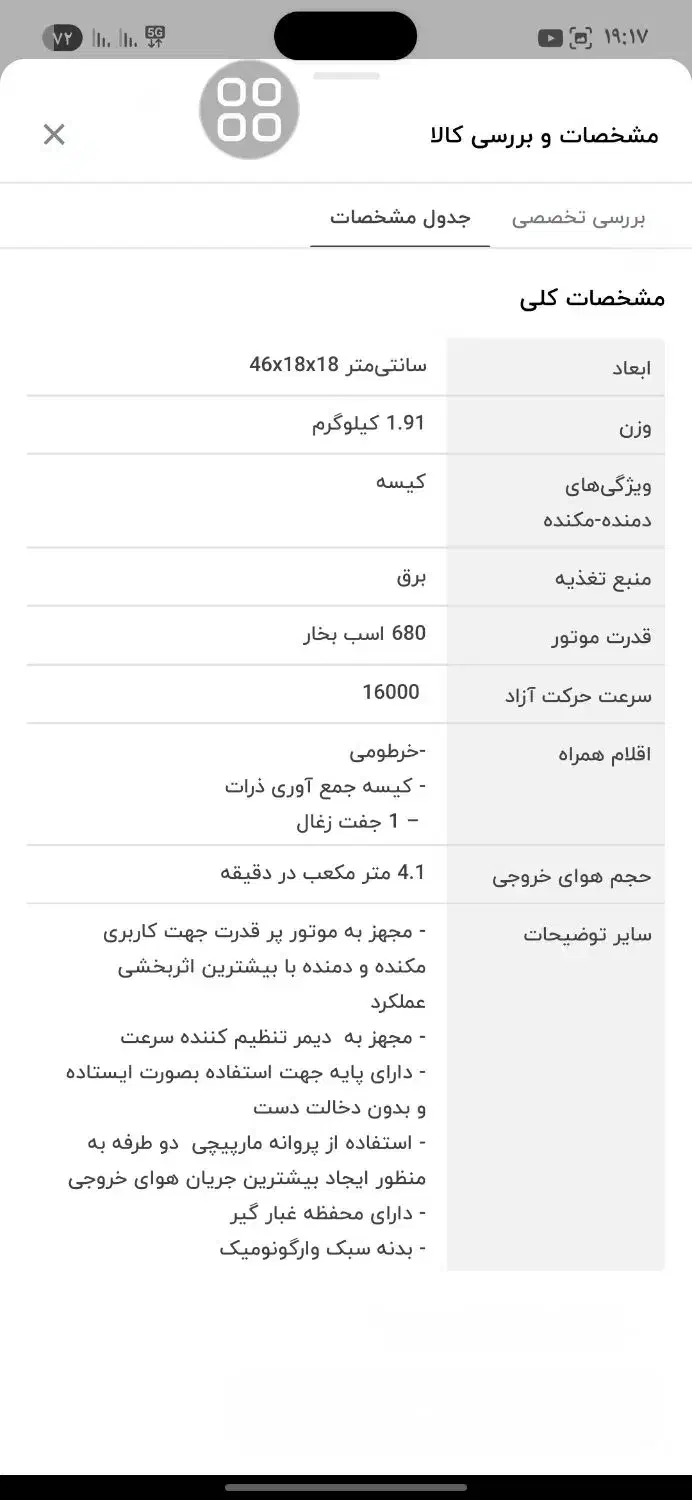Switch to the بررسی تخصصی tab
Screen dimensions: 692x1500
(x=578, y=218)
